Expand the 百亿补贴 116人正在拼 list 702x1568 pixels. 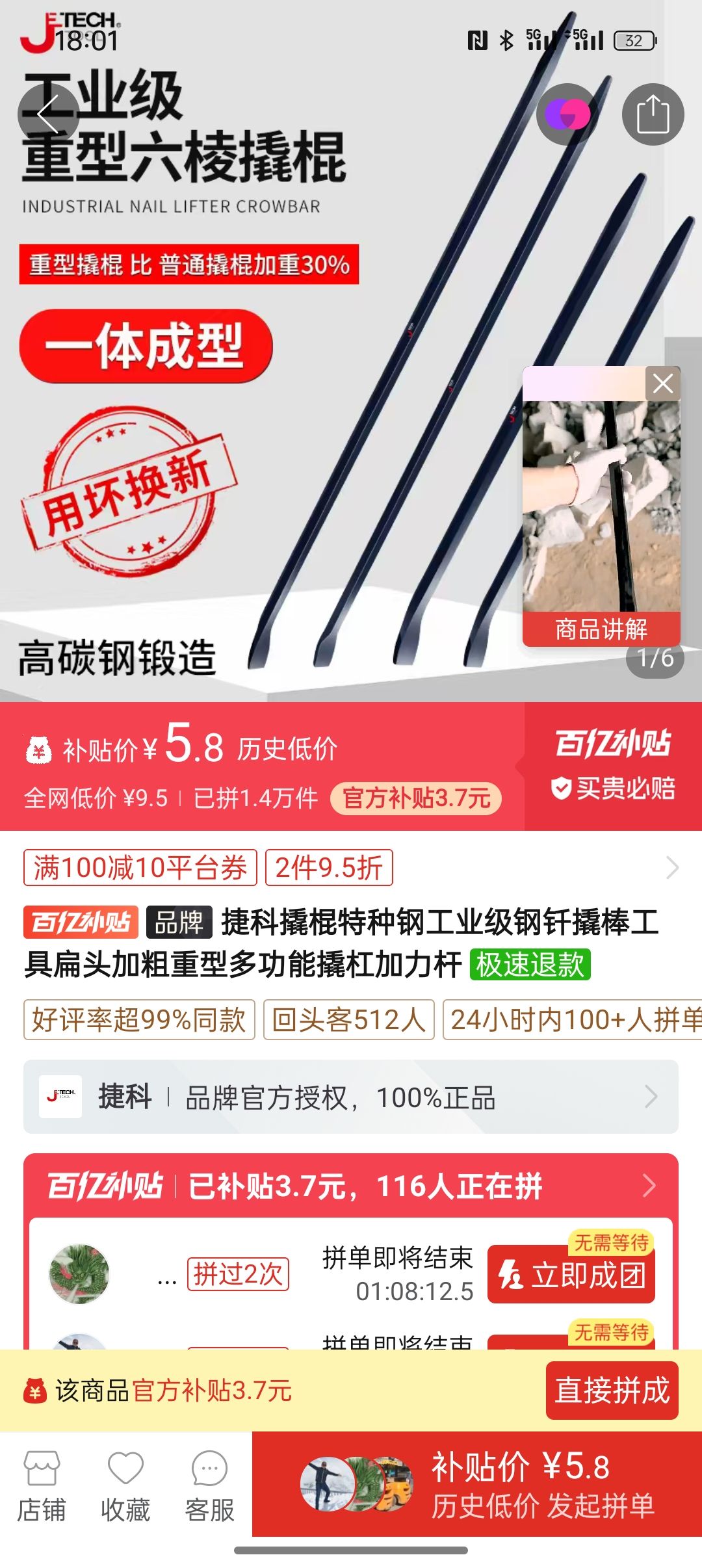click(351, 1186)
